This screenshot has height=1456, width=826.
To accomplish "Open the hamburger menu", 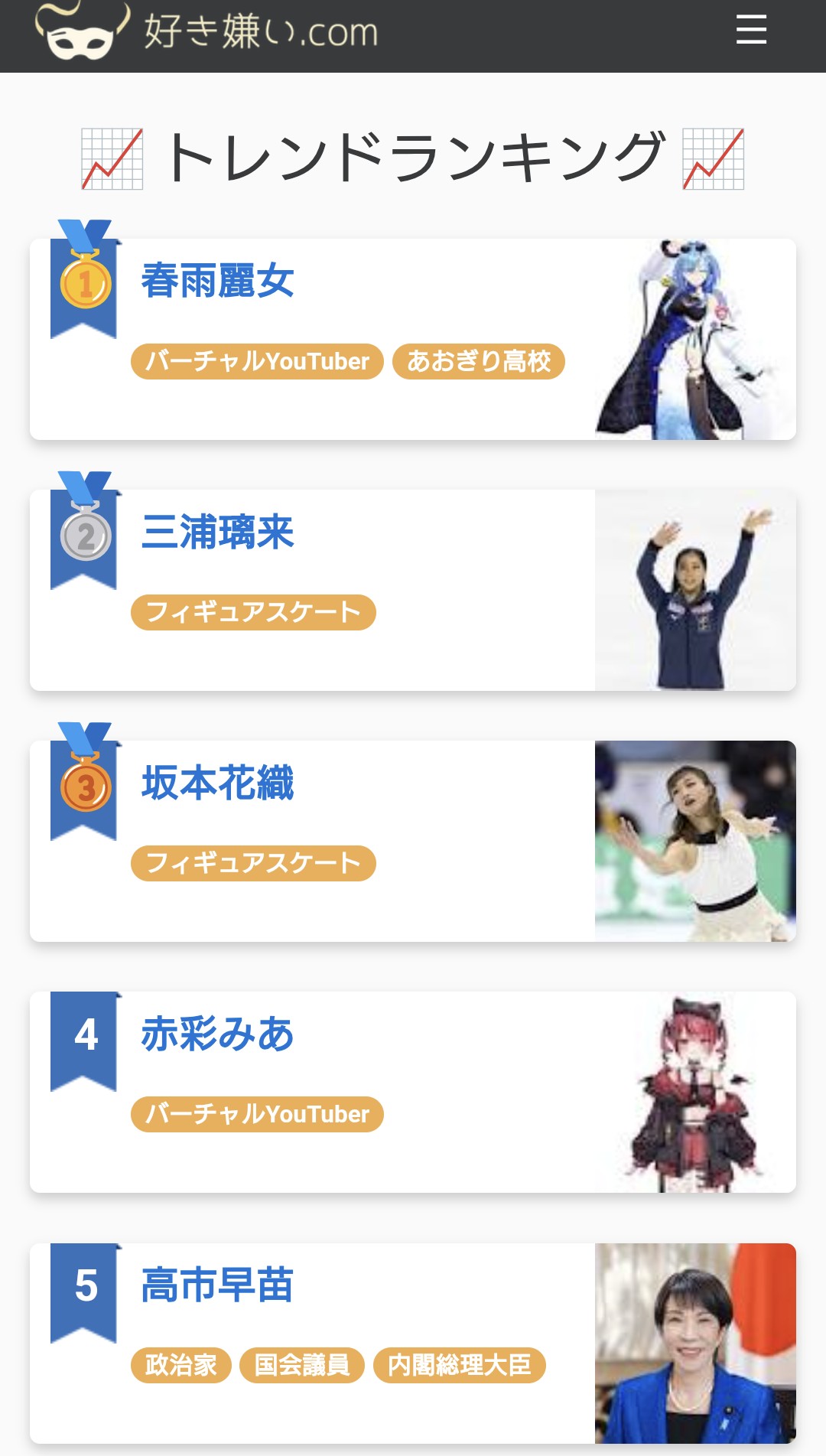I will [751, 31].
